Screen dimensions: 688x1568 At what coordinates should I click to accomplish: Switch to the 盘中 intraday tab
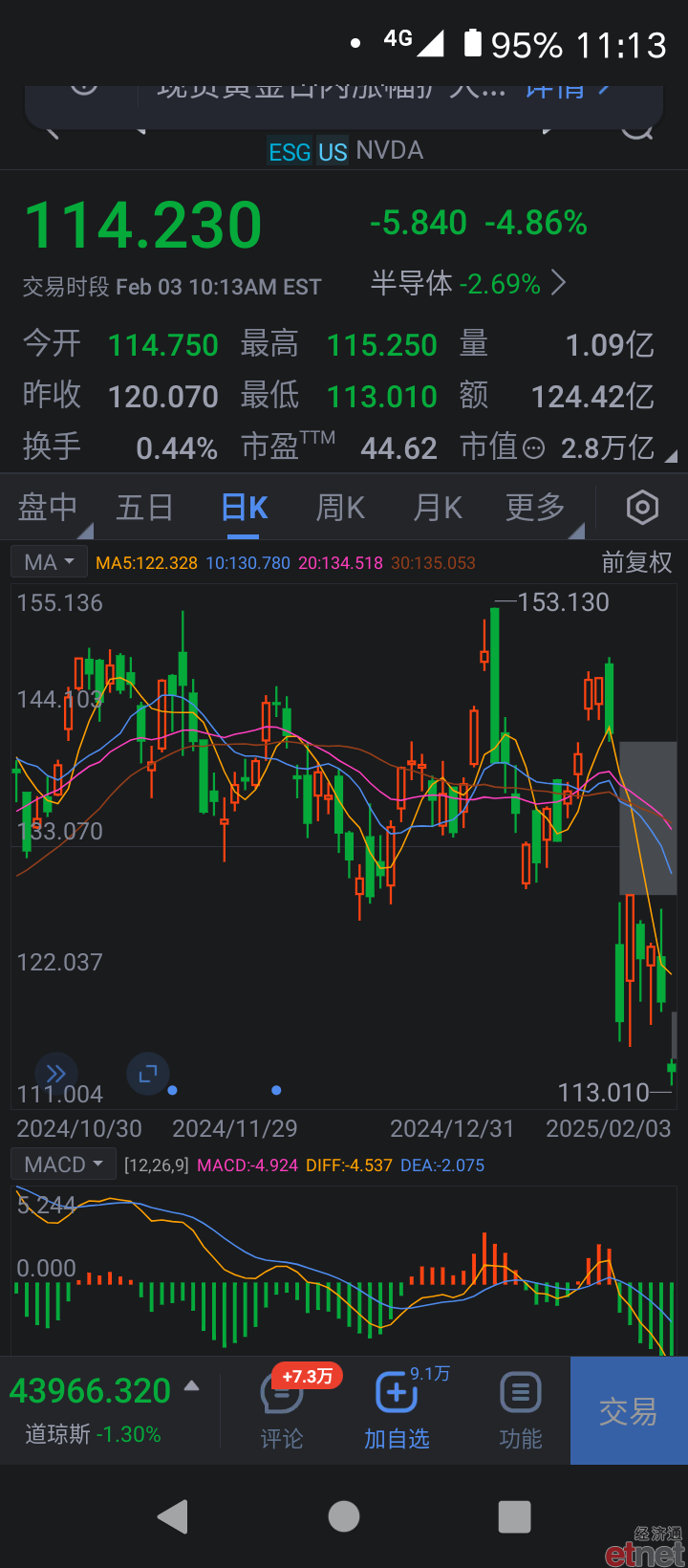click(x=48, y=508)
